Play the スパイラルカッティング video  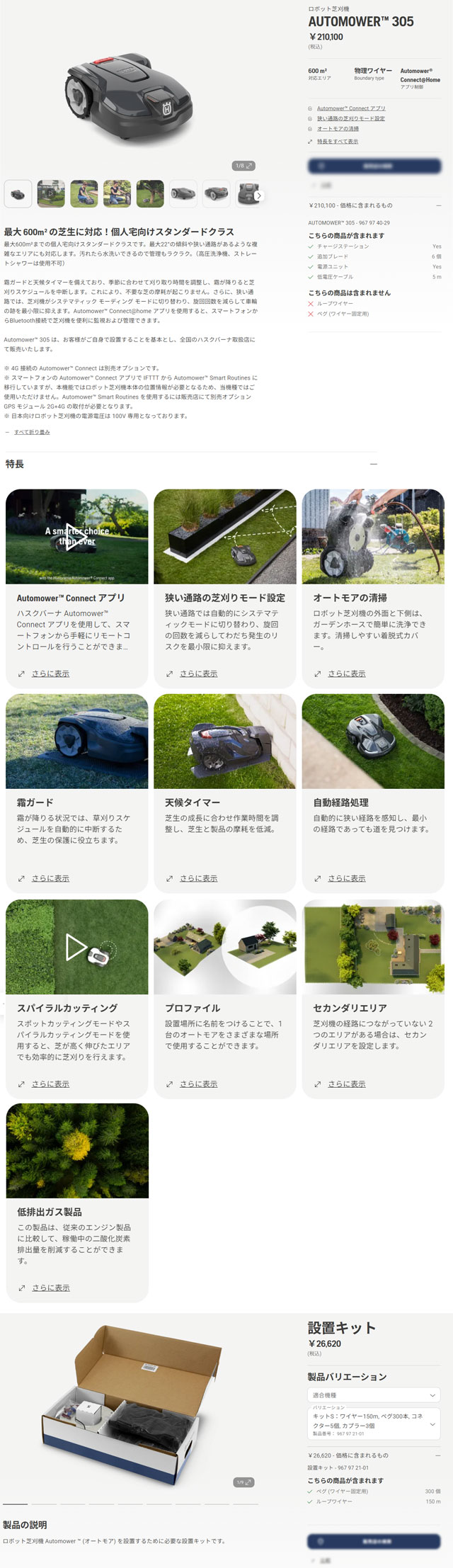point(76,947)
